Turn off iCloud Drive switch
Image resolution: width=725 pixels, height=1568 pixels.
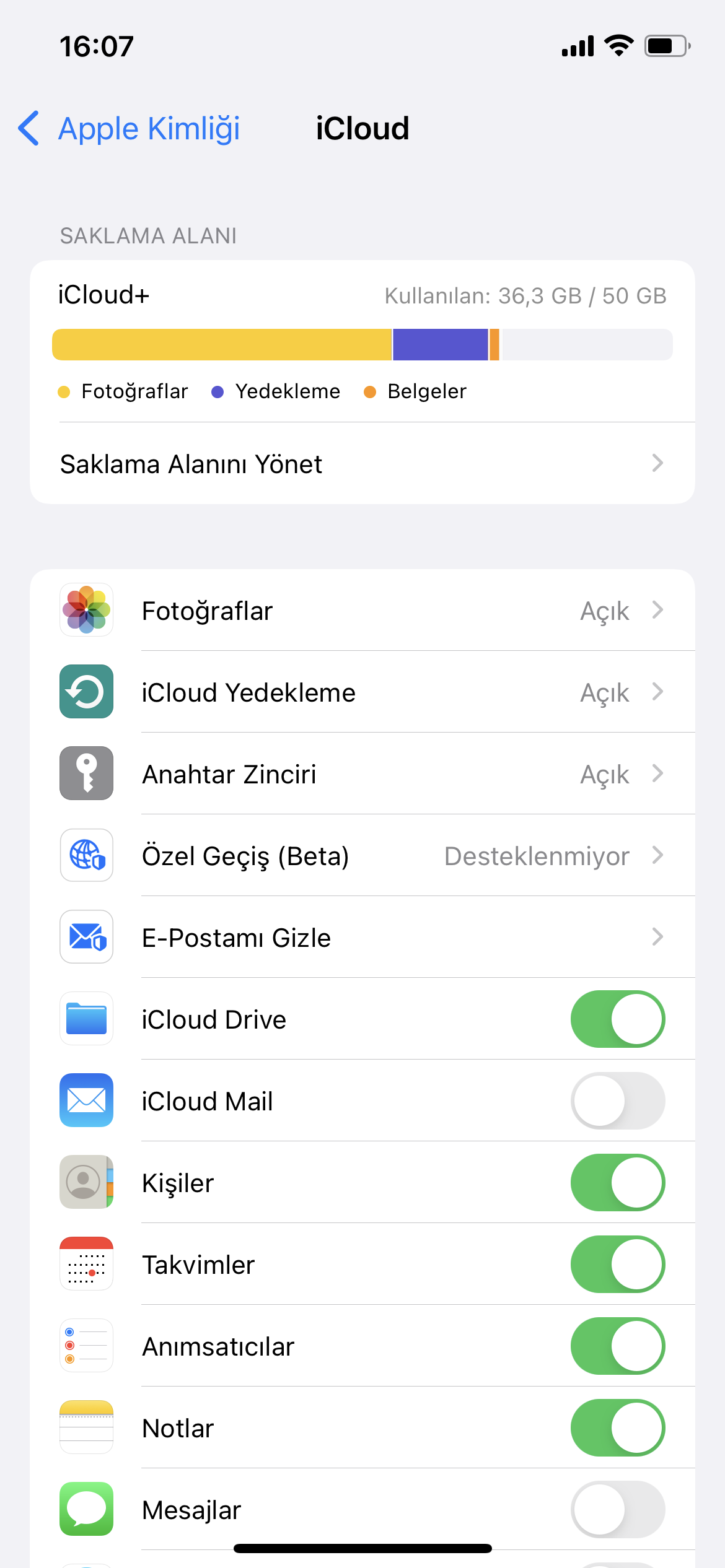pyautogui.click(x=617, y=1019)
